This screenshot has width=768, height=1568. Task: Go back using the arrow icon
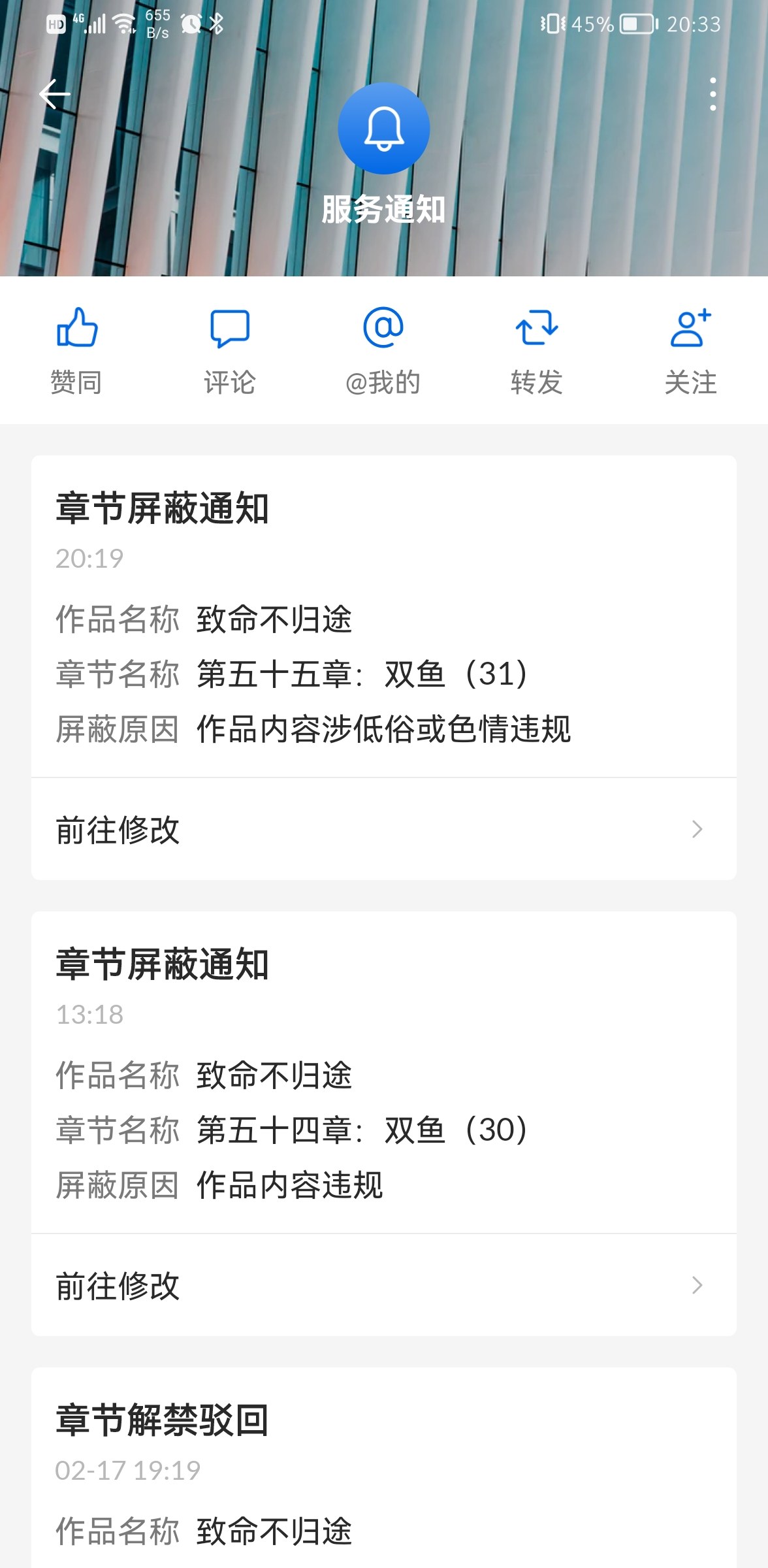(54, 95)
